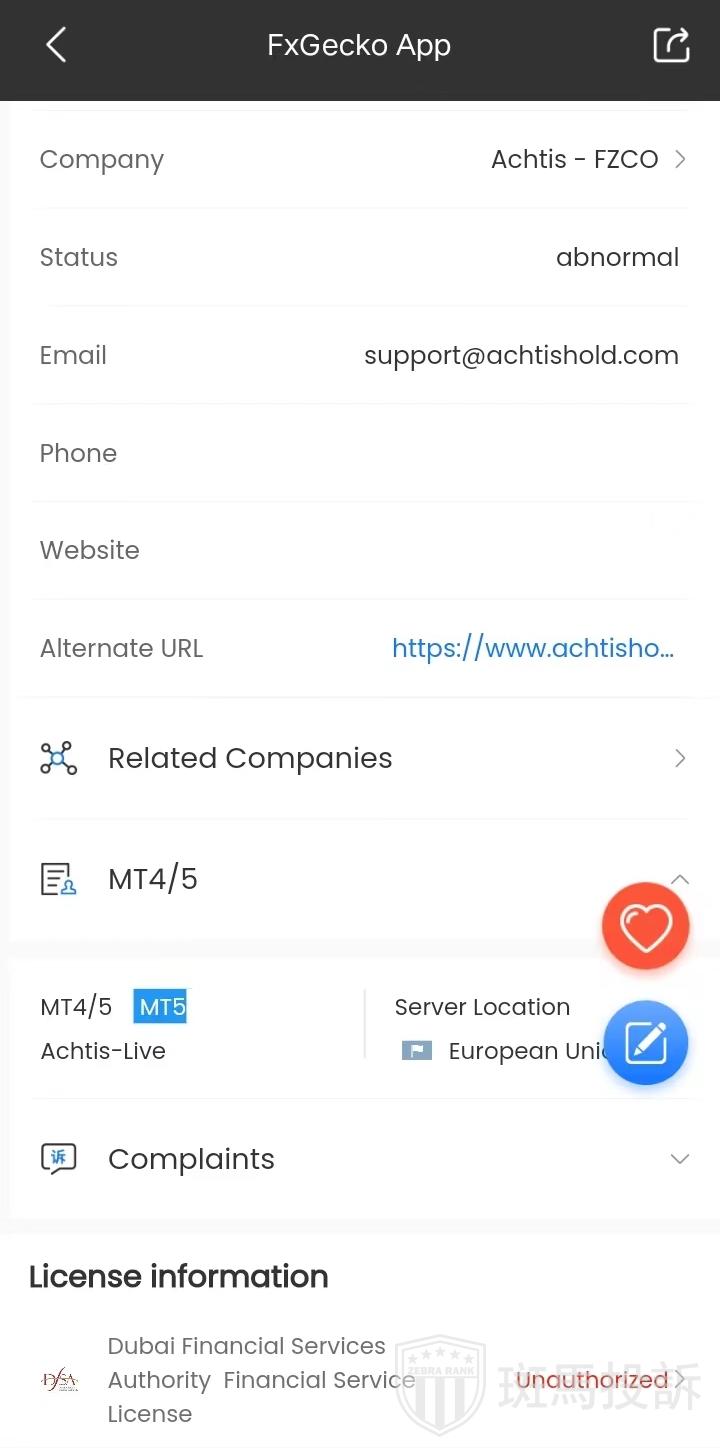The width and height of the screenshot is (720, 1448).
Task: Expand the Complaints section
Action: (679, 1159)
